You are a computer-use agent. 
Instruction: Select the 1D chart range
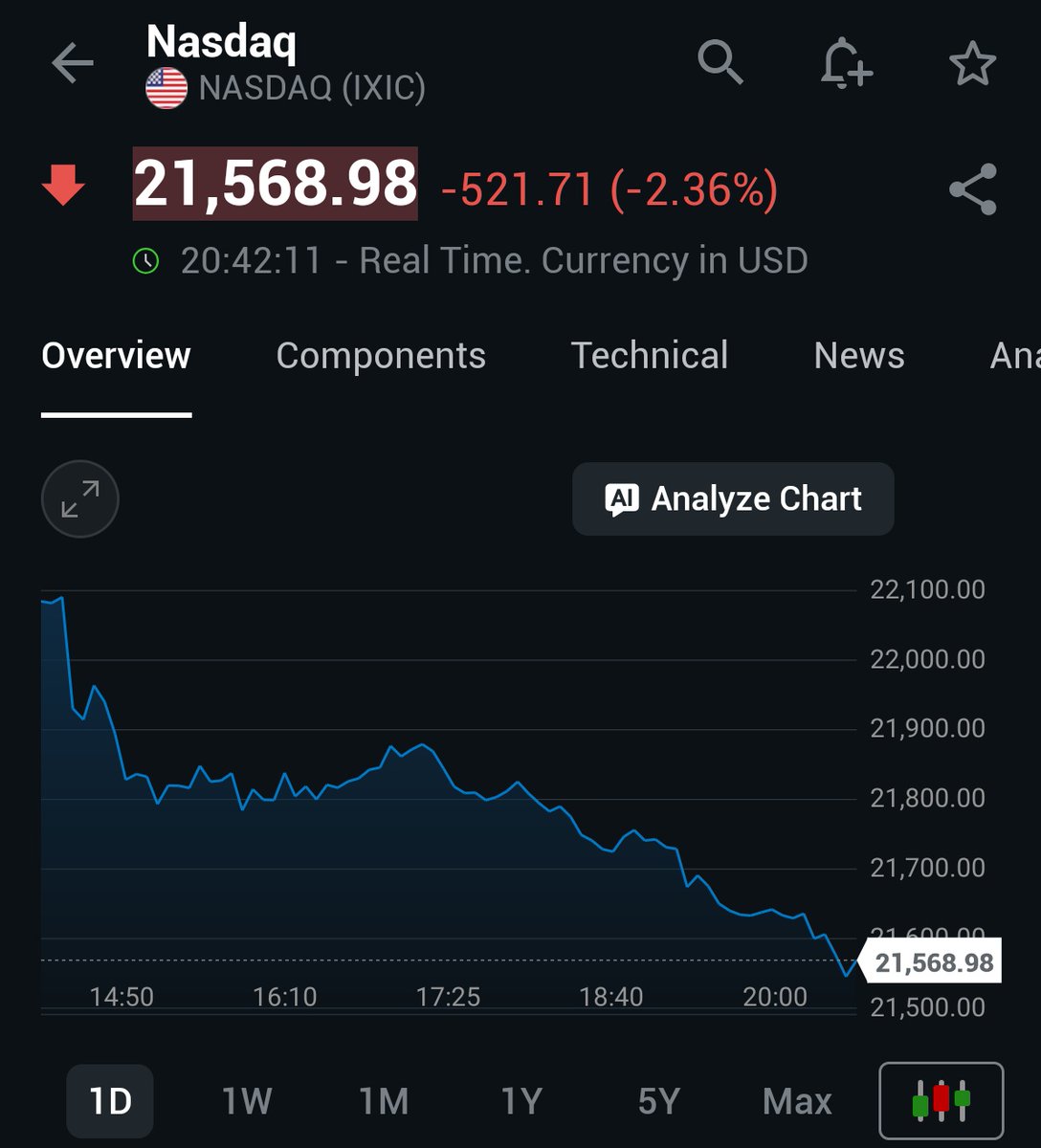coord(110,1101)
